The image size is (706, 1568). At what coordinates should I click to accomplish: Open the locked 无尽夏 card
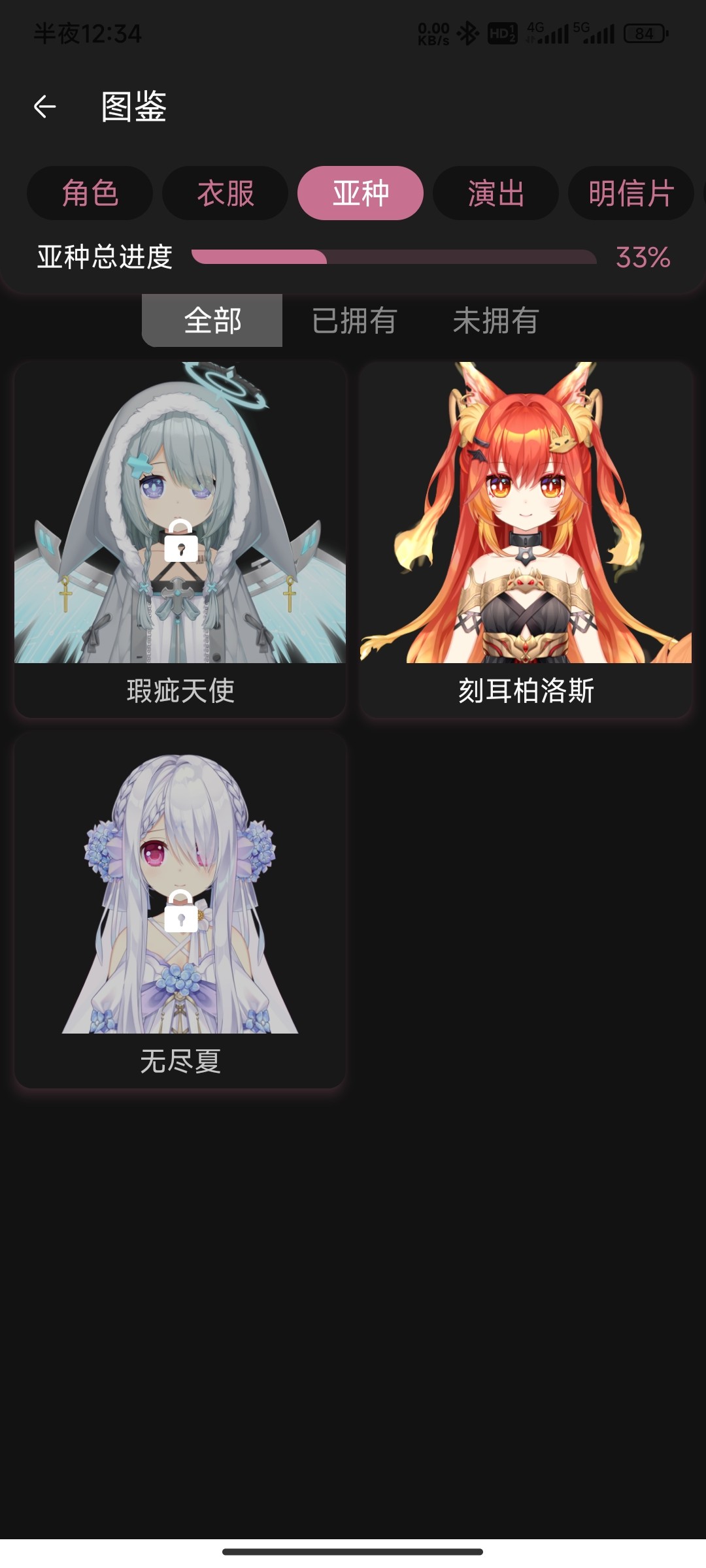180,909
